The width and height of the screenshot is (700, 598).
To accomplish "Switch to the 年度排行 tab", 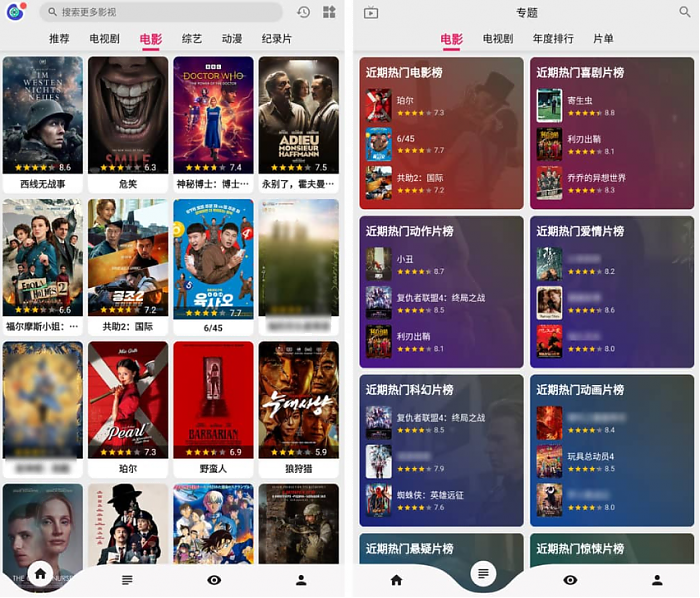I will coord(553,39).
